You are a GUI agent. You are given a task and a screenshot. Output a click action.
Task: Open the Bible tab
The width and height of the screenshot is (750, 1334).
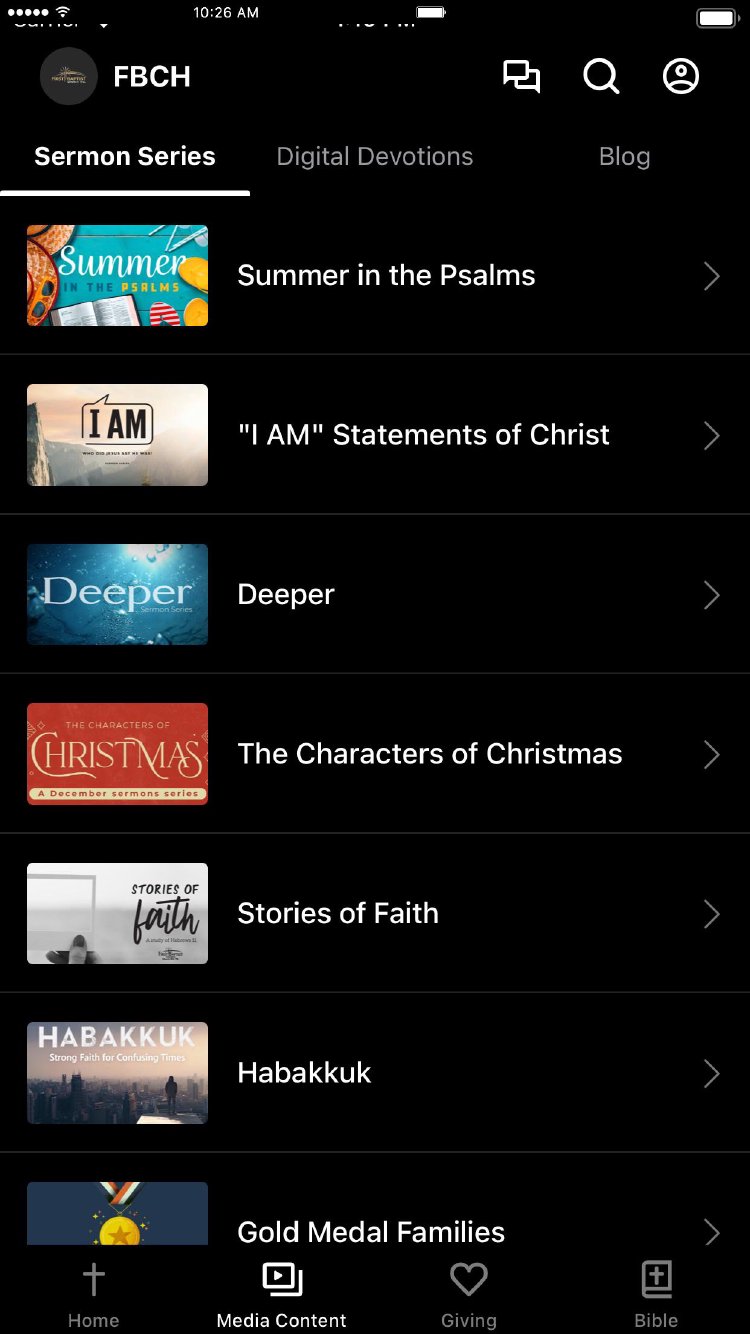(x=656, y=1295)
